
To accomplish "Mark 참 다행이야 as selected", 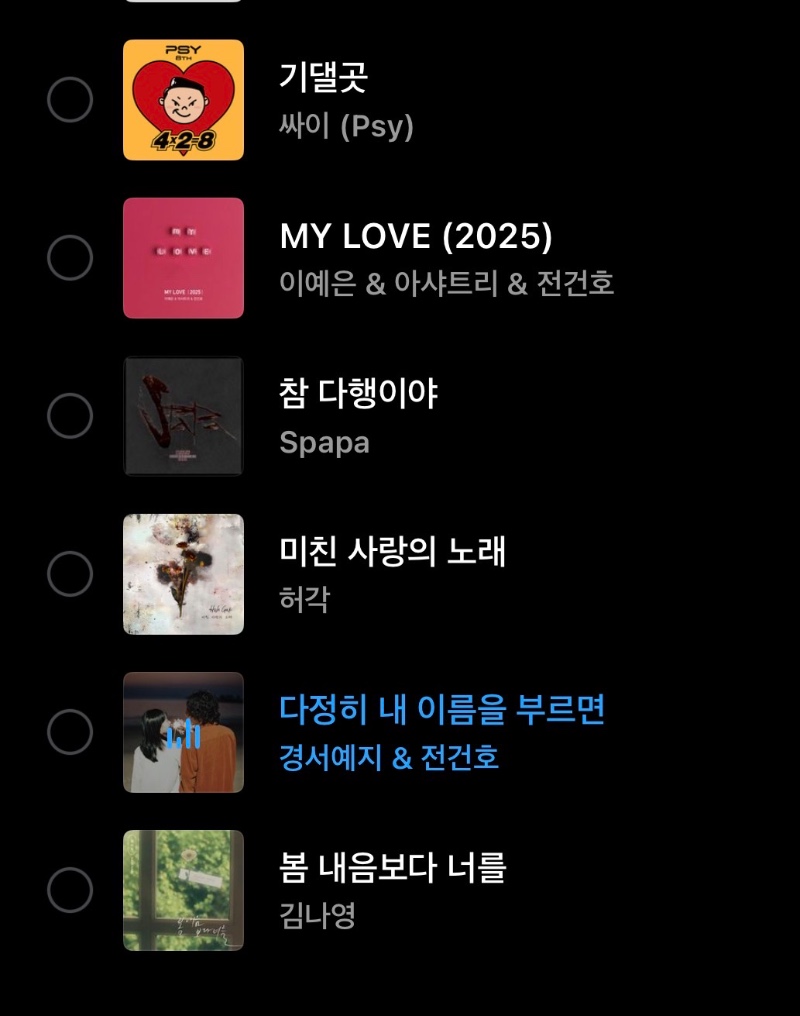I will (x=70, y=416).
